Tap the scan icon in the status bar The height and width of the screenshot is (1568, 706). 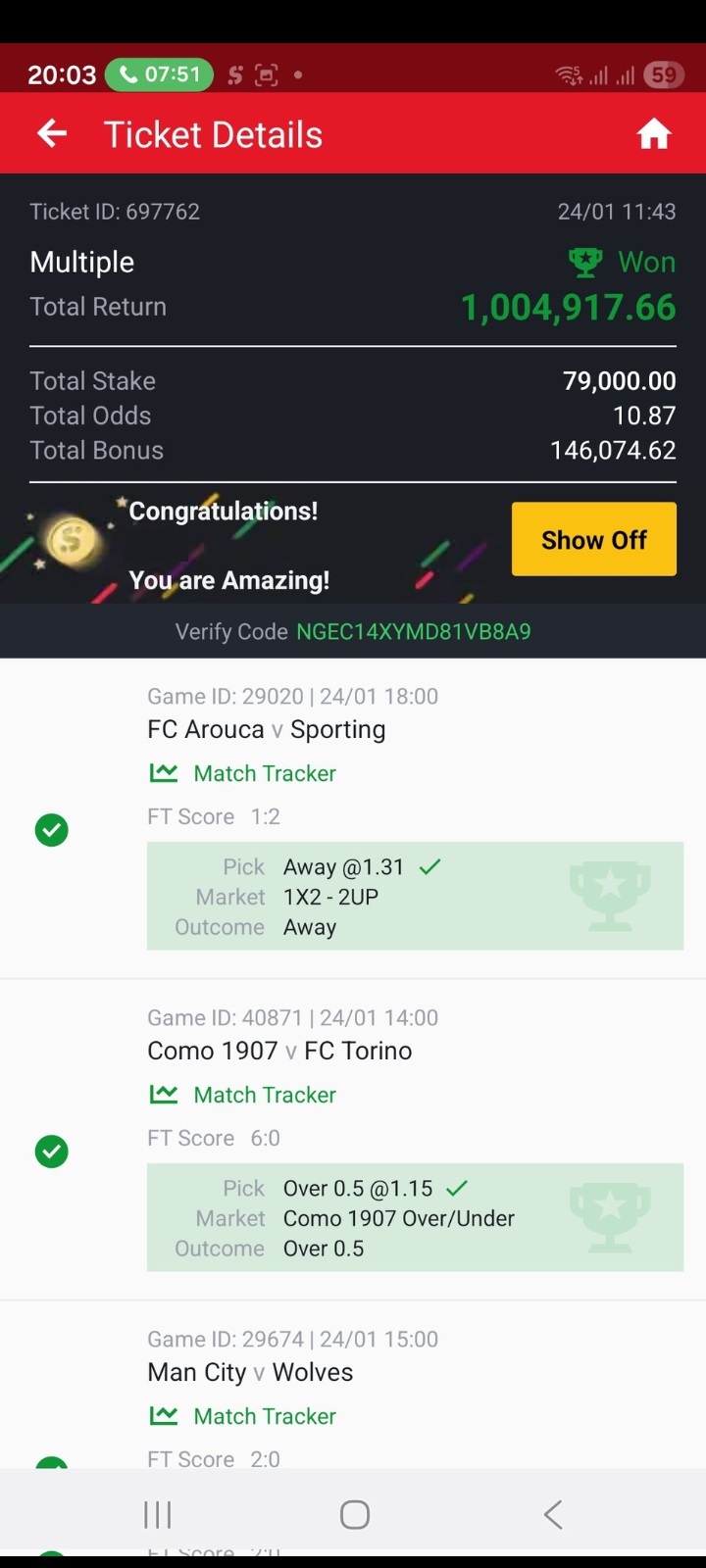(266, 74)
